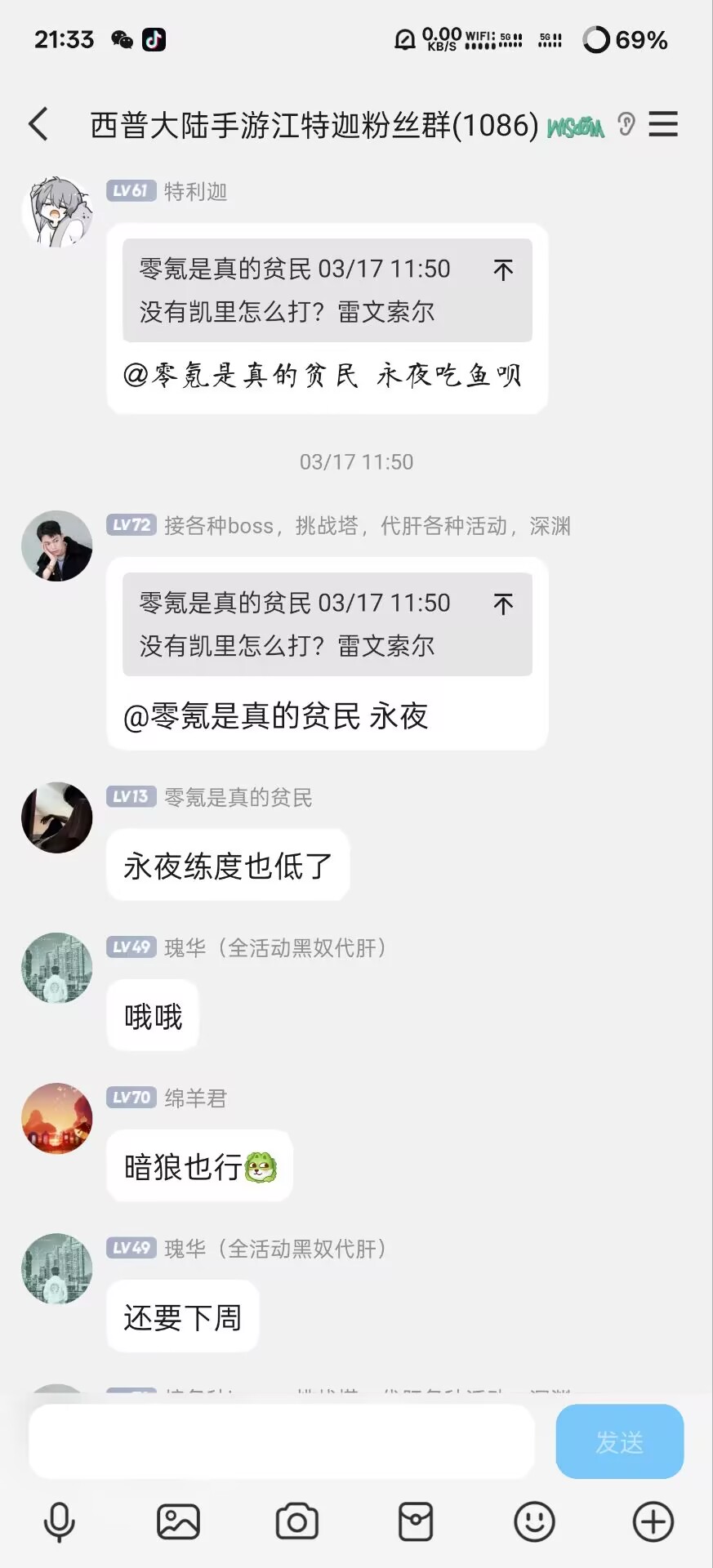Open more options with the plus icon

click(x=653, y=1522)
